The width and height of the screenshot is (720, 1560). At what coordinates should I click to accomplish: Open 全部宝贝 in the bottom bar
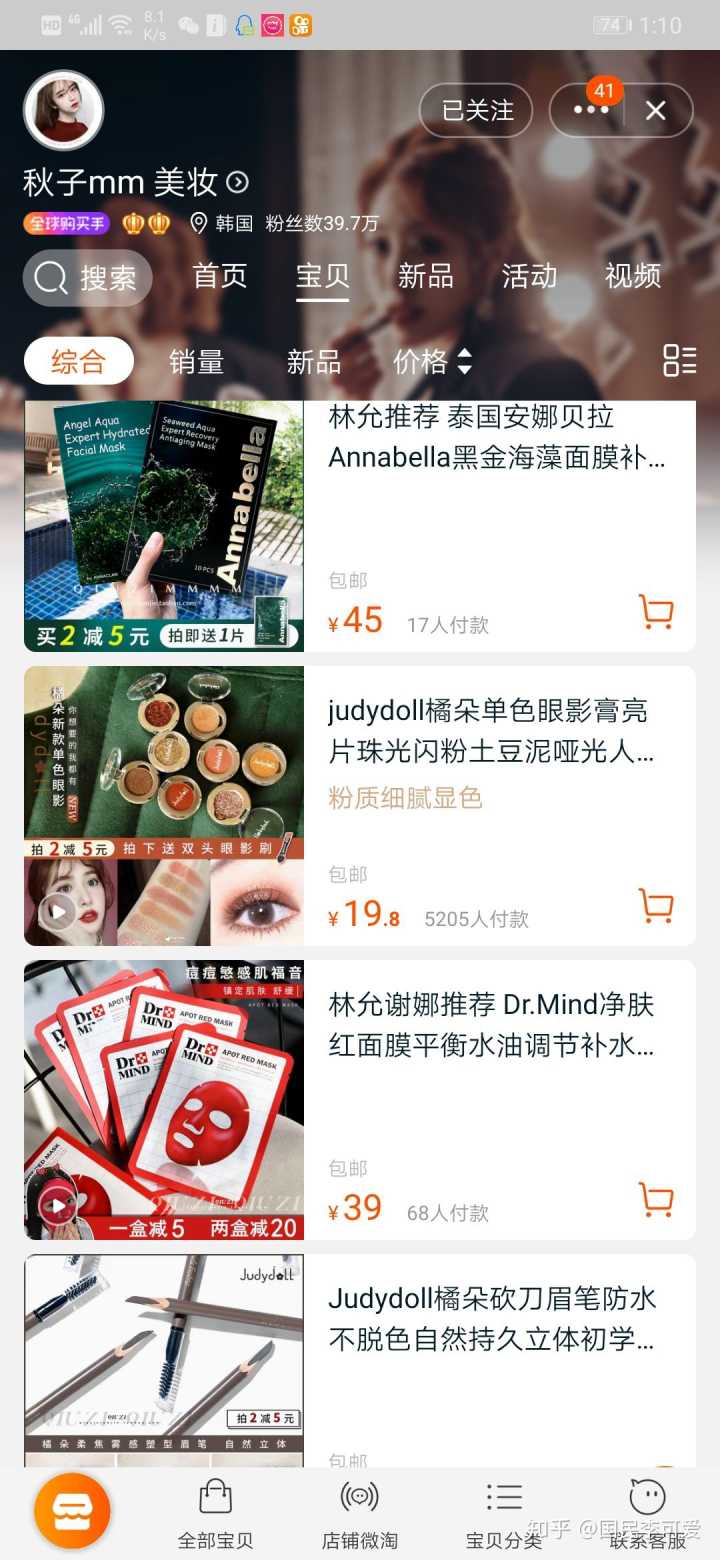click(215, 1514)
